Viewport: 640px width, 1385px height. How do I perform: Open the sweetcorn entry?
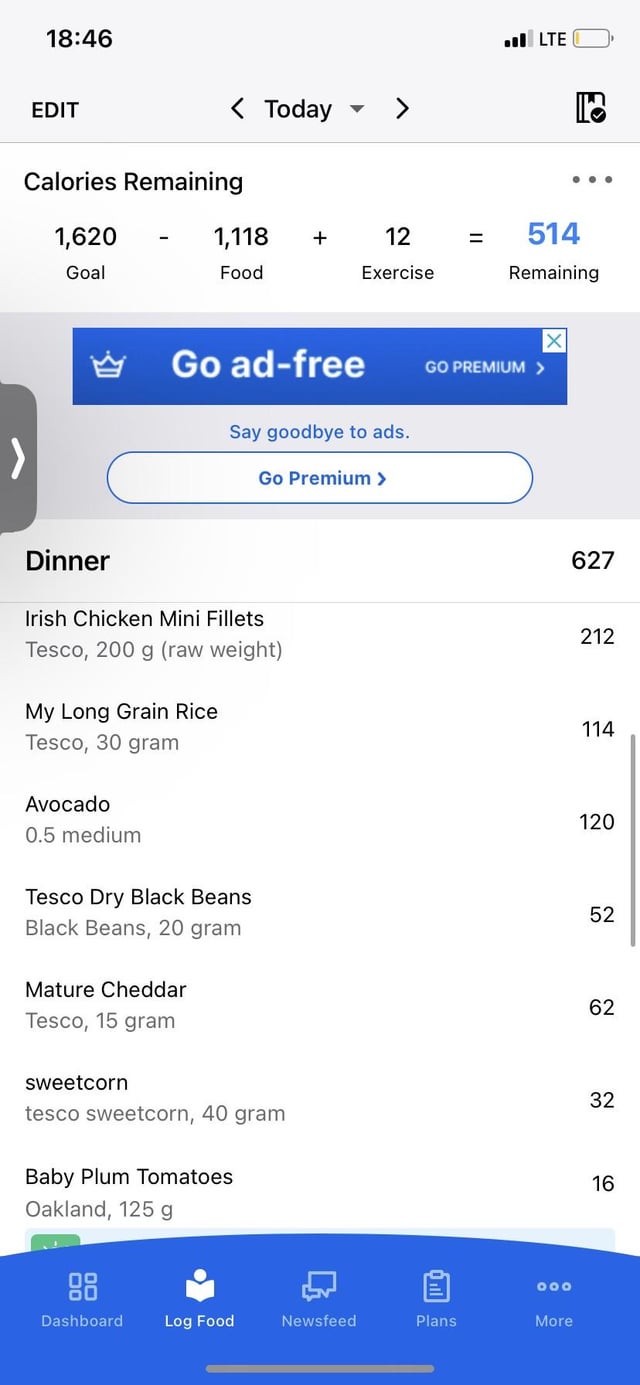[320, 1098]
